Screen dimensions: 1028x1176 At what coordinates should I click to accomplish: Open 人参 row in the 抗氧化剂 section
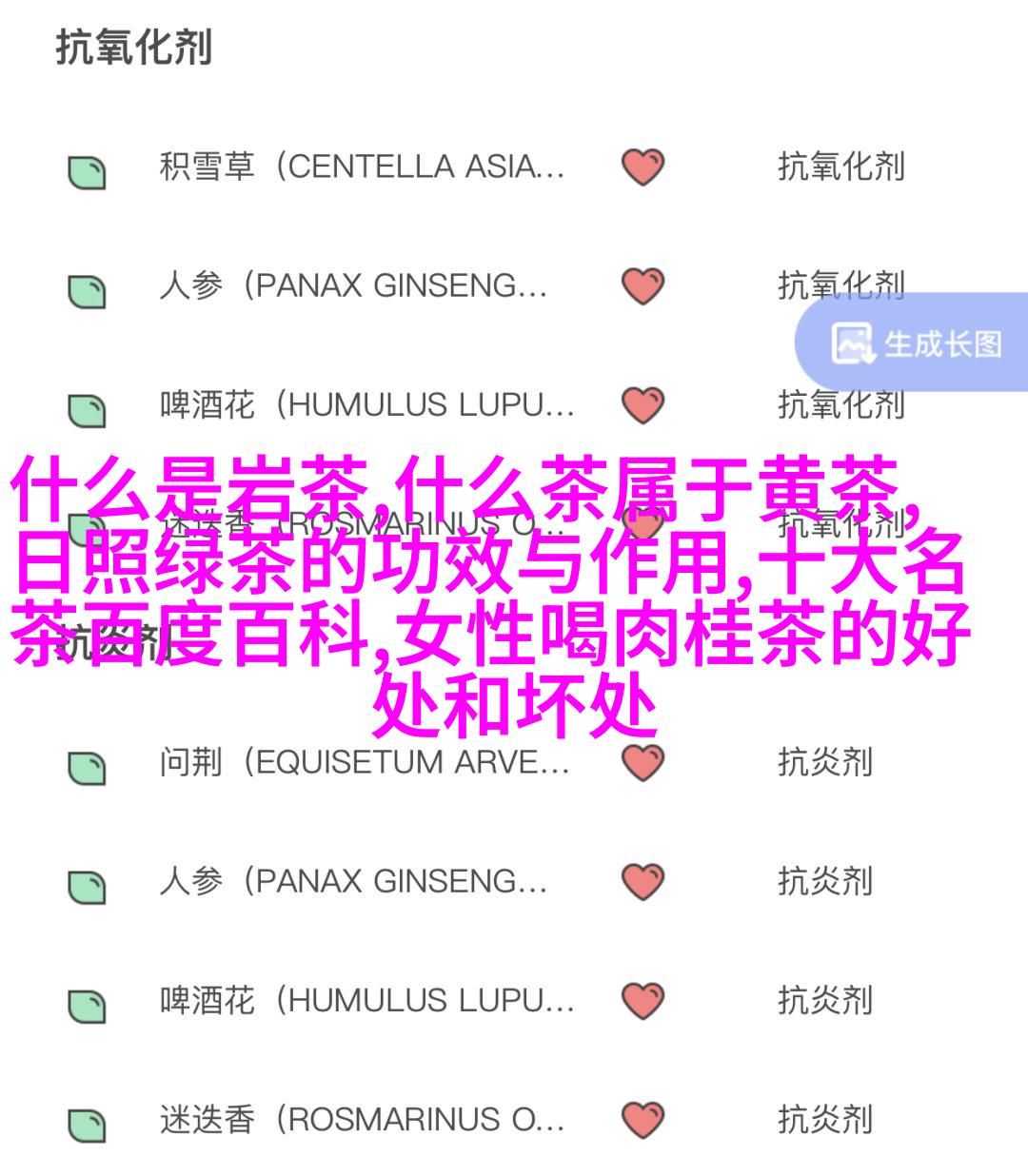[352, 286]
